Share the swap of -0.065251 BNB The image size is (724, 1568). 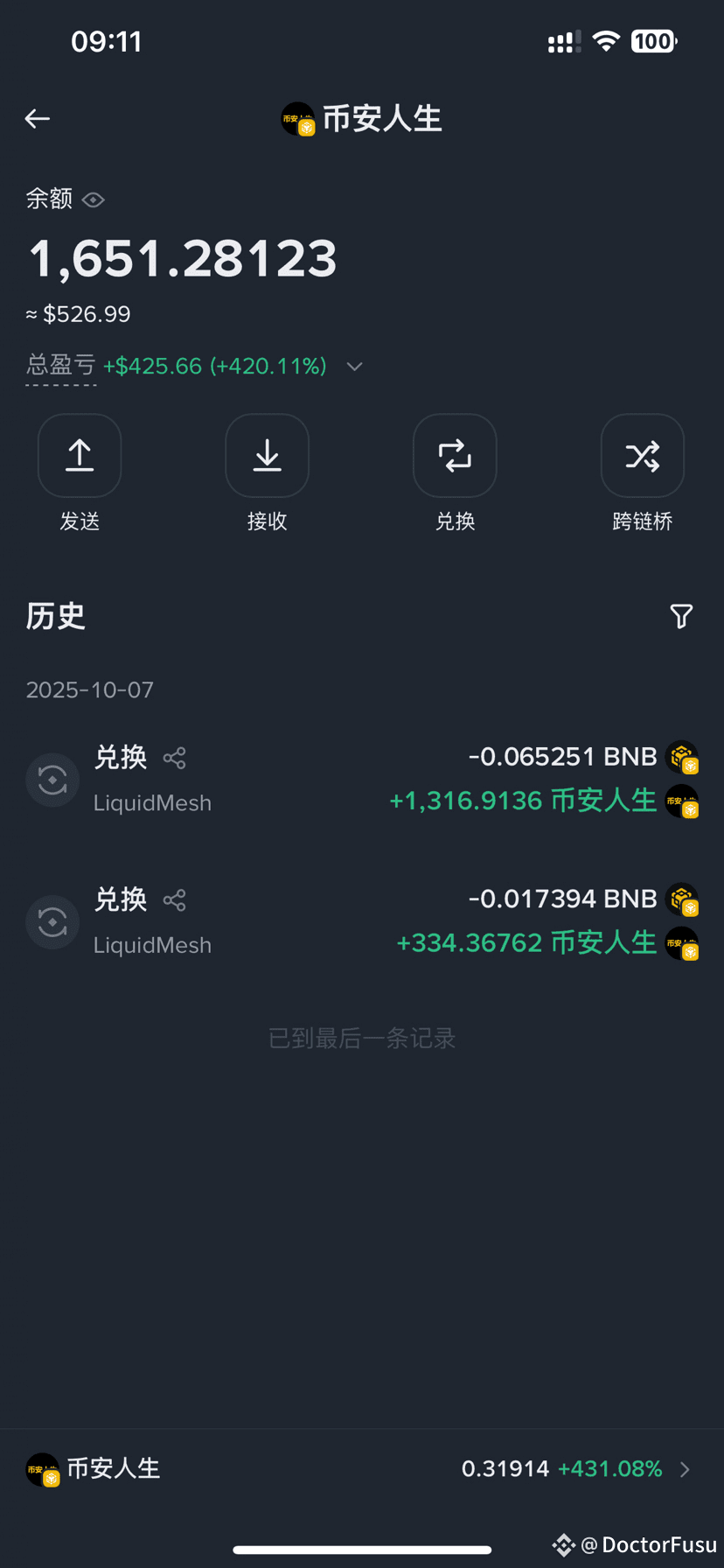coord(175,758)
